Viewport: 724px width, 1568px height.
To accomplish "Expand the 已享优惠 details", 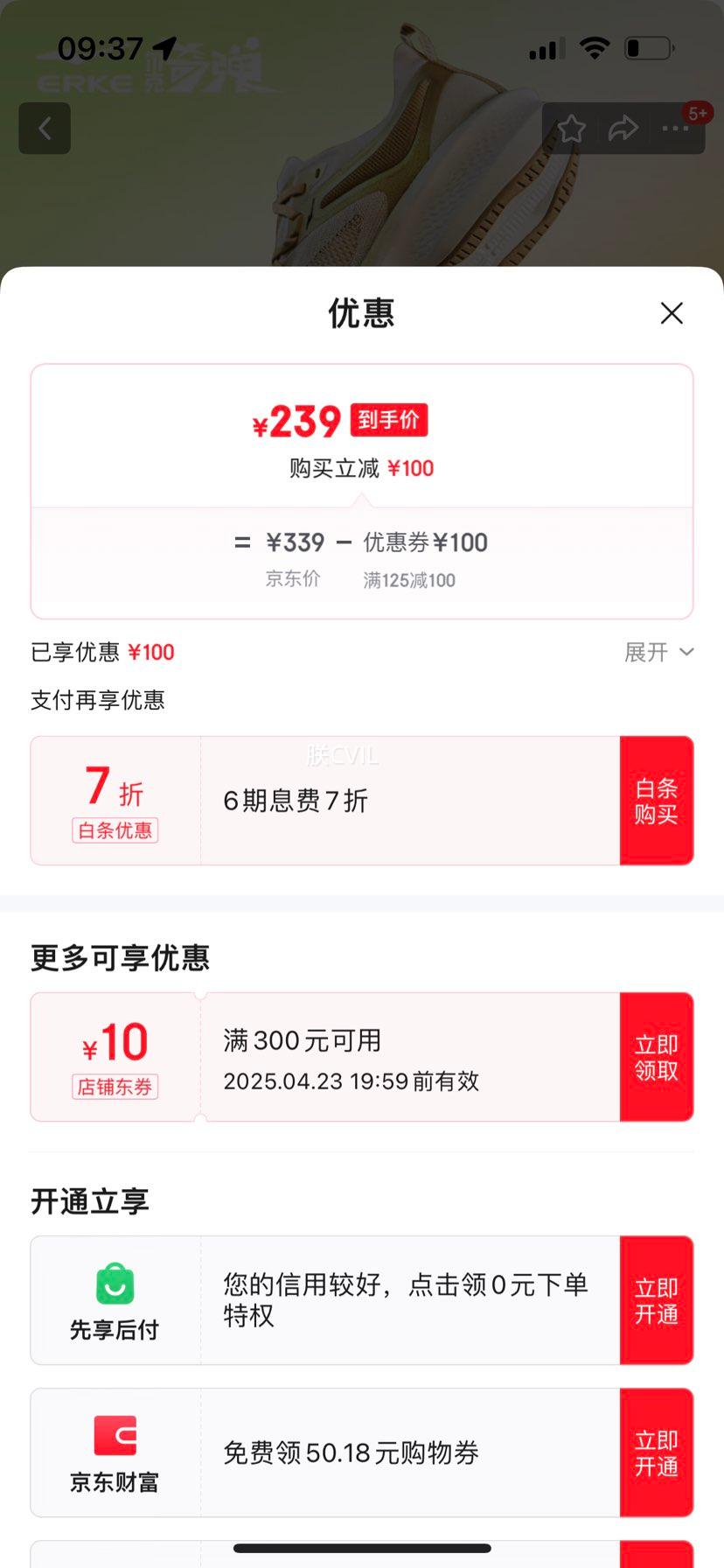I will click(658, 652).
